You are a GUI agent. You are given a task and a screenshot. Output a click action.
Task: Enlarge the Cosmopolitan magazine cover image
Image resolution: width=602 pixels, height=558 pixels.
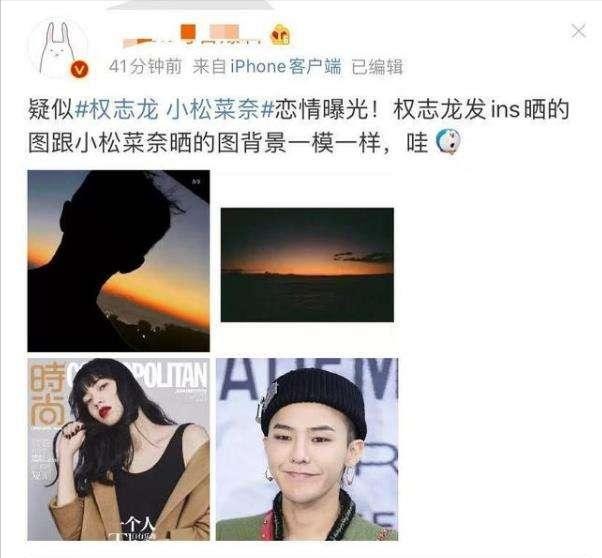[118, 448]
